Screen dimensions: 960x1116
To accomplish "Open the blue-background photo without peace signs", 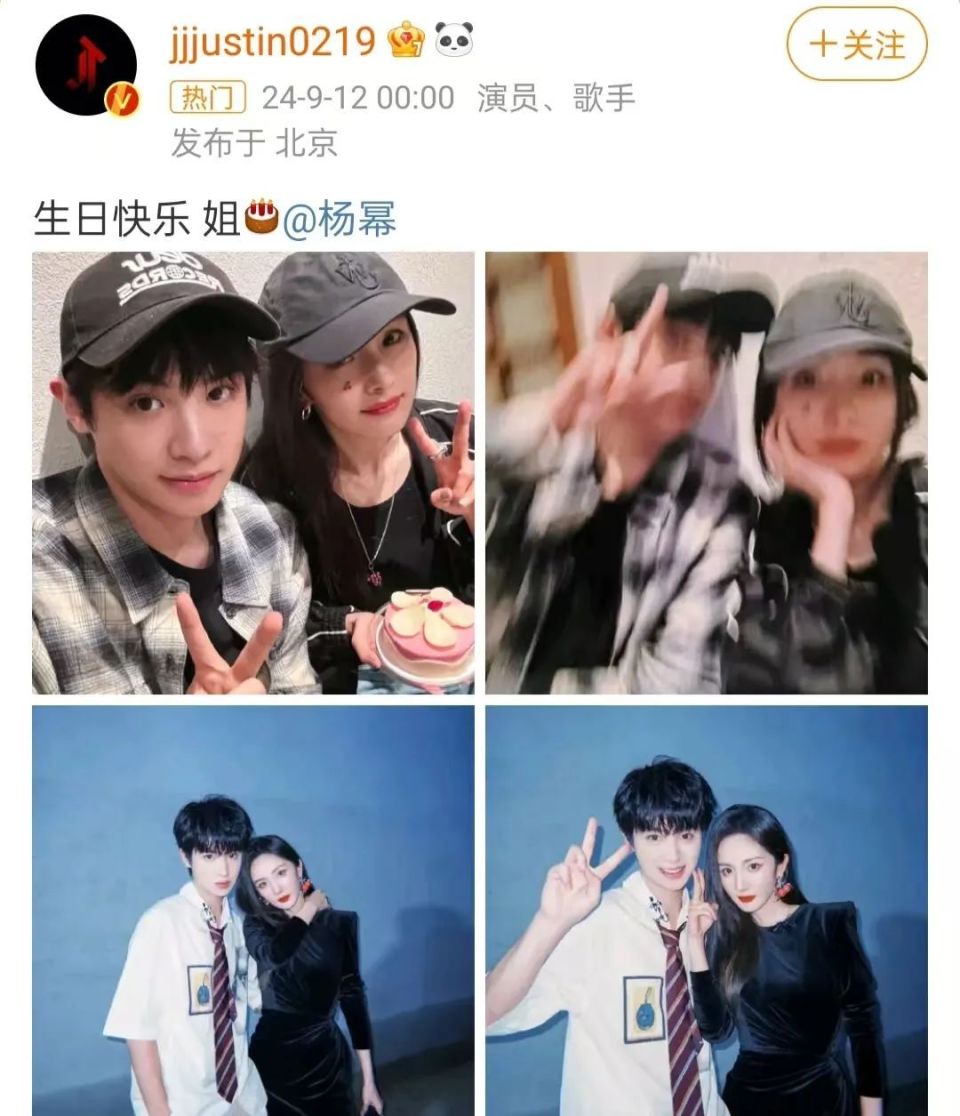I will point(253,910).
